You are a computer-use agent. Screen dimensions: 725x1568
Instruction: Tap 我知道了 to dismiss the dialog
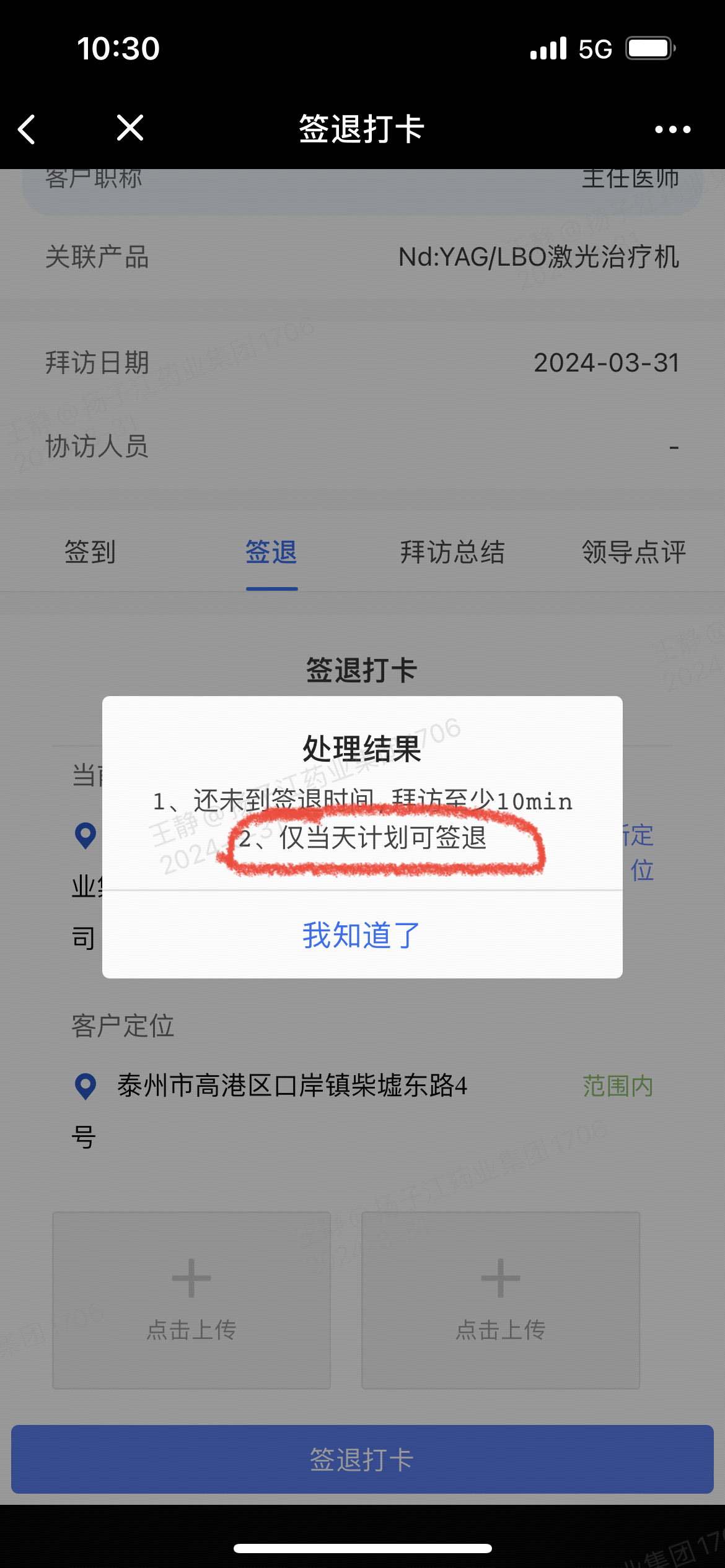362,935
